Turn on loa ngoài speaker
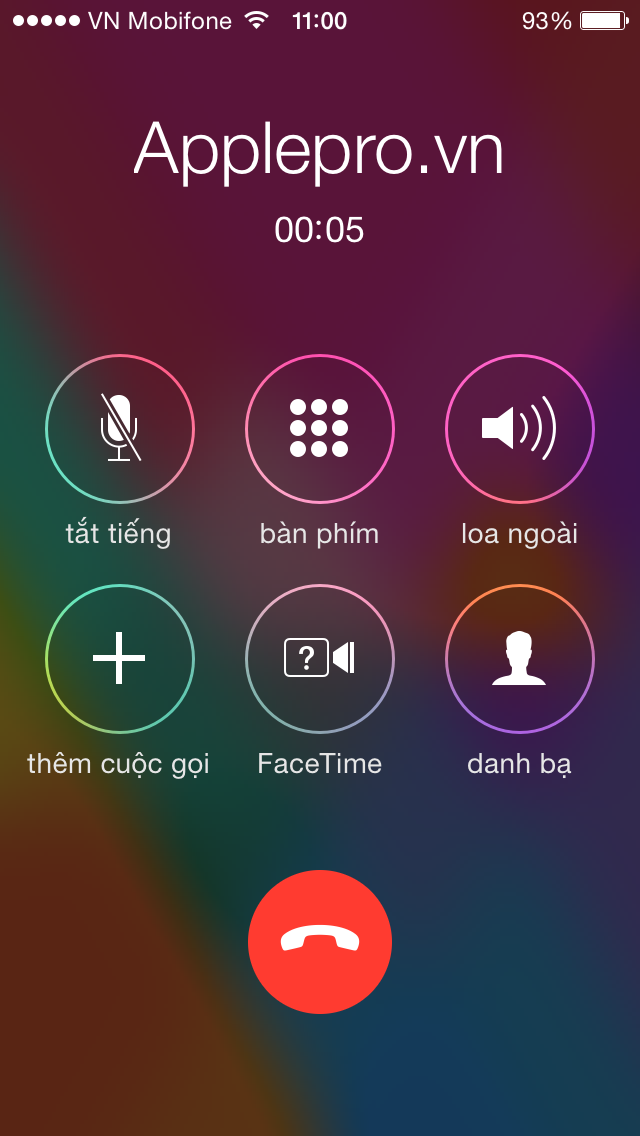Image resolution: width=640 pixels, height=1136 pixels. (520, 429)
